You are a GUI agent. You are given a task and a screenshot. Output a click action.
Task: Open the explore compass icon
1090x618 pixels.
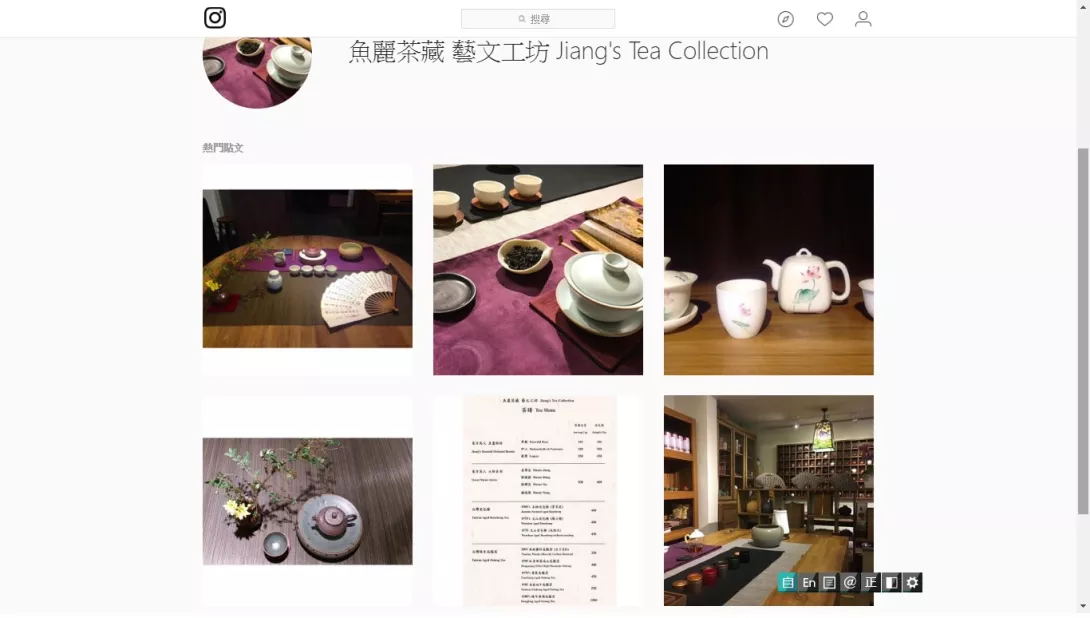pos(786,19)
